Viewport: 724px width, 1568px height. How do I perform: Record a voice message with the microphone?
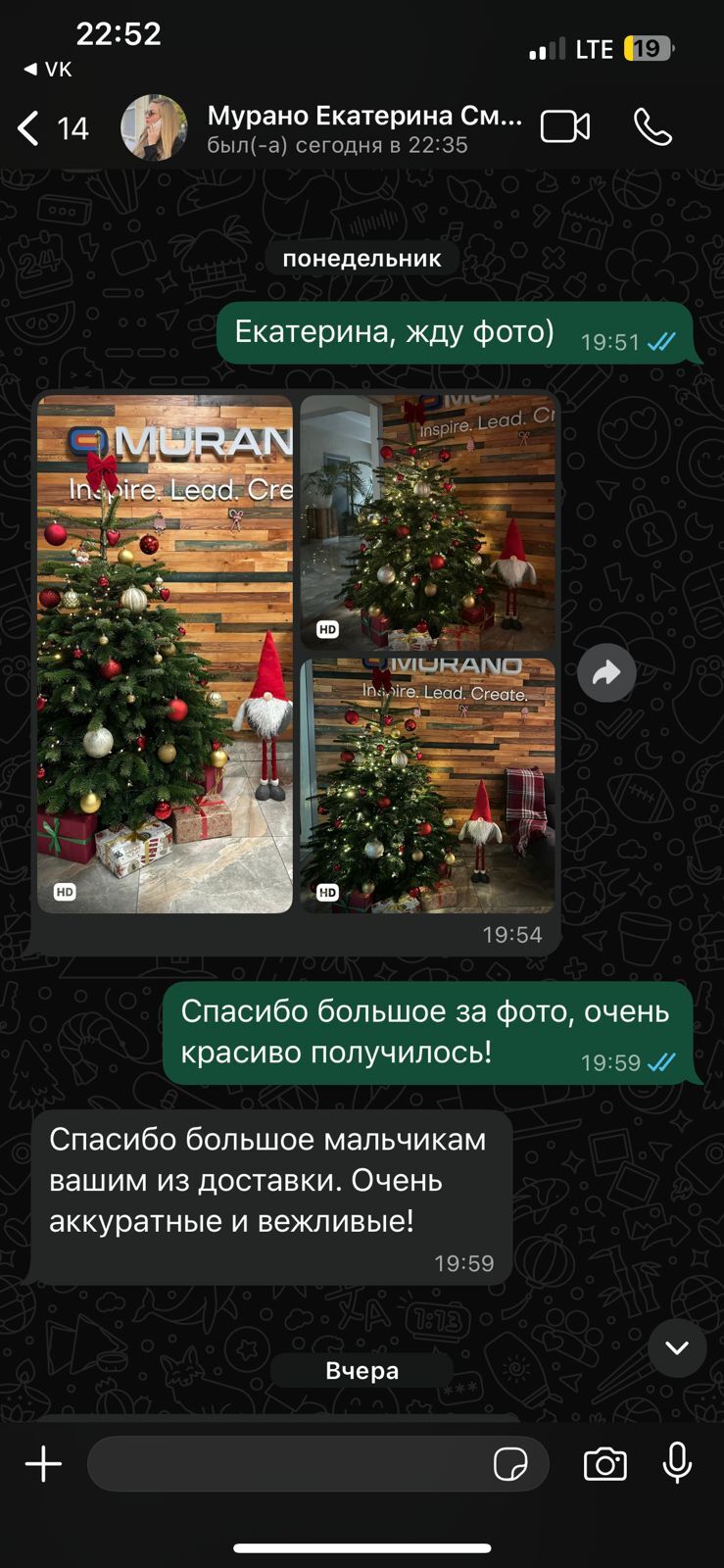677,1463
